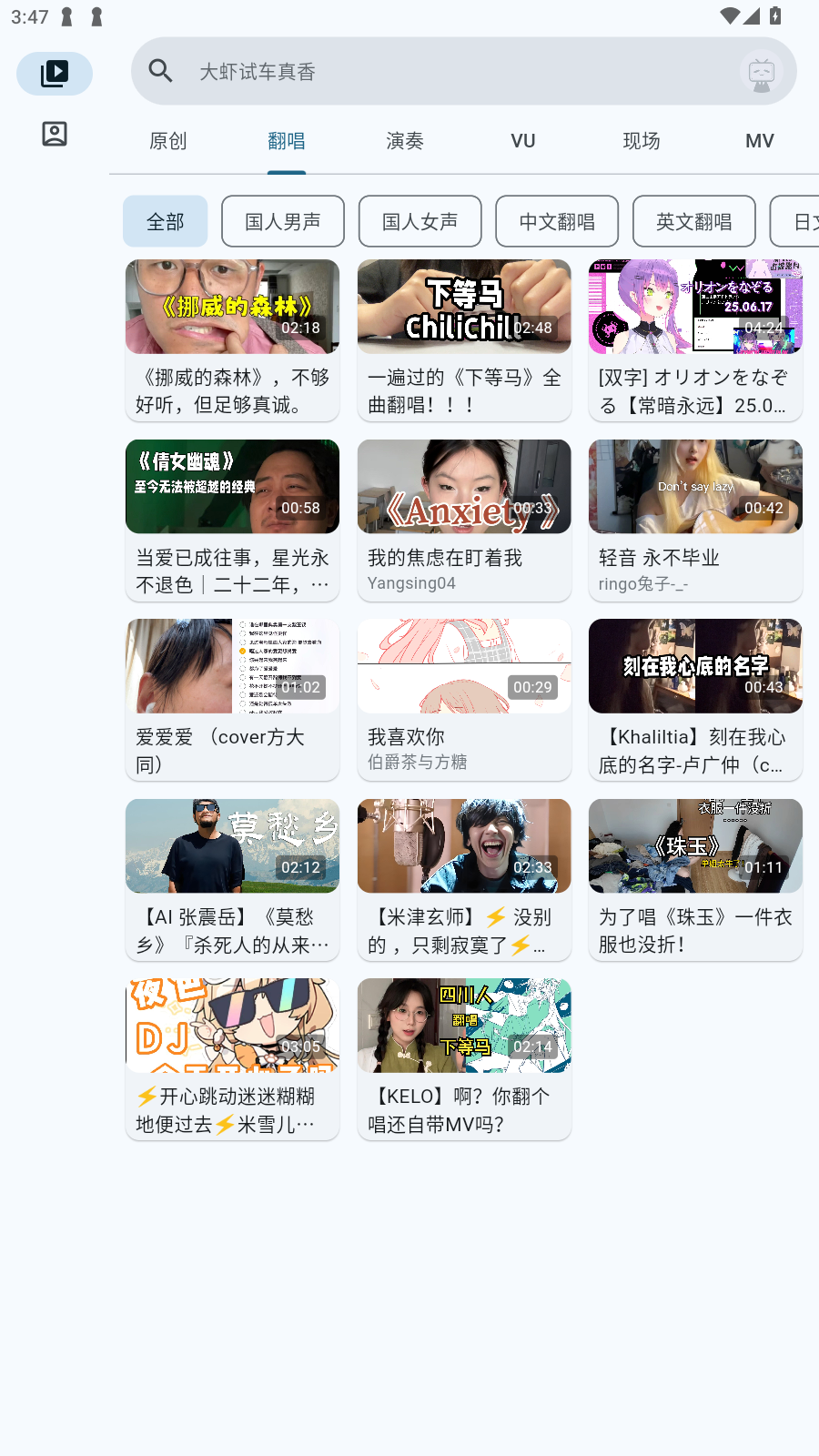The image size is (819, 1456).
Task: Switch to the 演奏 tab
Action: click(x=405, y=141)
